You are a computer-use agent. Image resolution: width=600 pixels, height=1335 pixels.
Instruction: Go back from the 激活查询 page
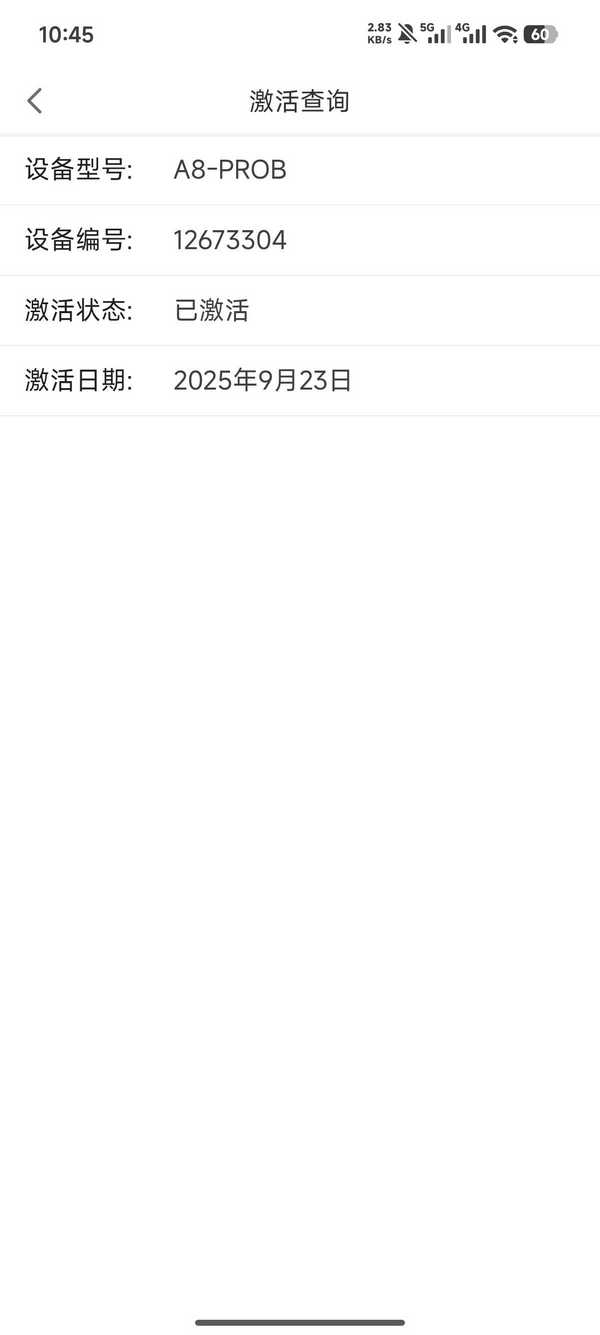[35, 101]
